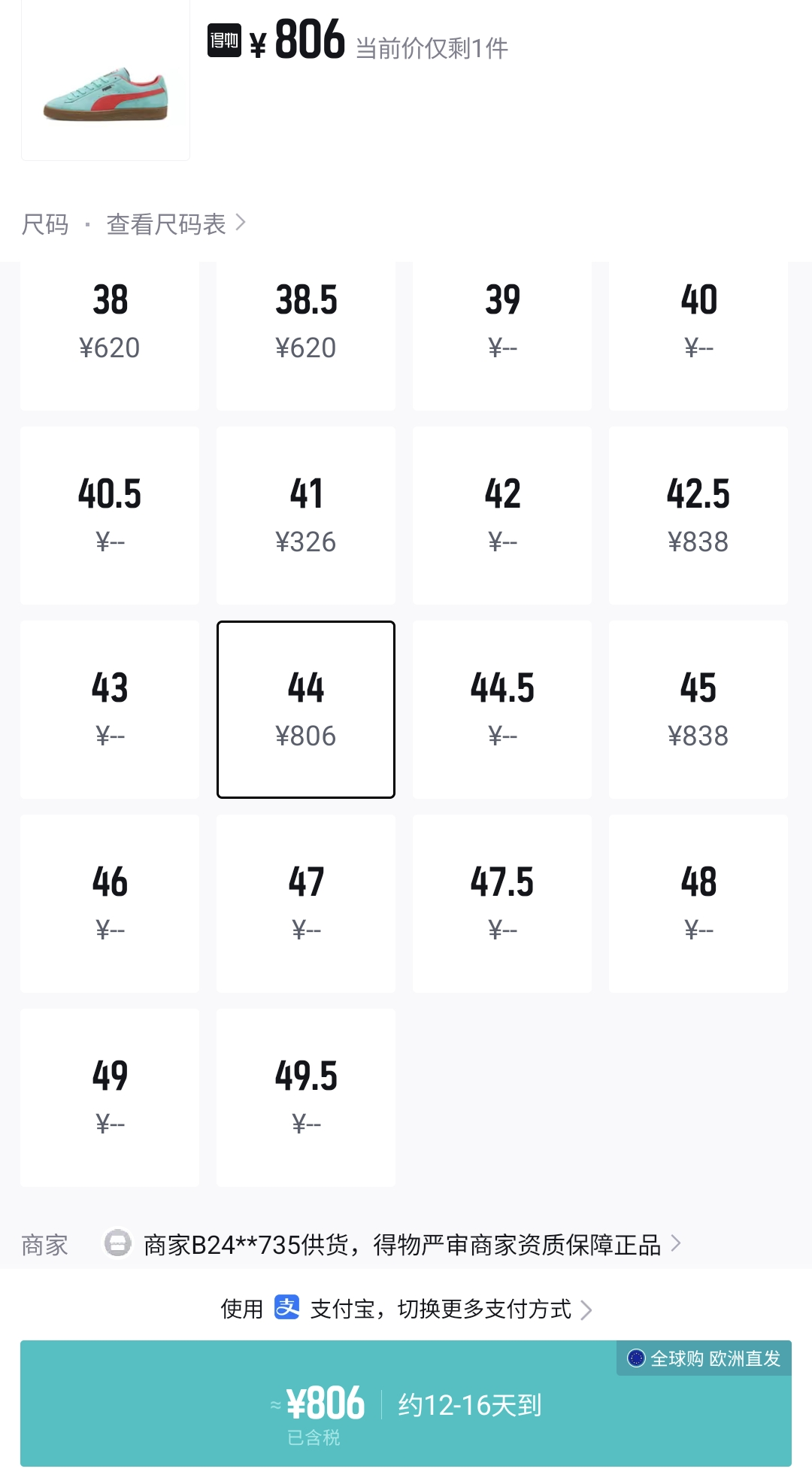Pick size 43 tile
The height and width of the screenshot is (1484, 812).
(110, 709)
